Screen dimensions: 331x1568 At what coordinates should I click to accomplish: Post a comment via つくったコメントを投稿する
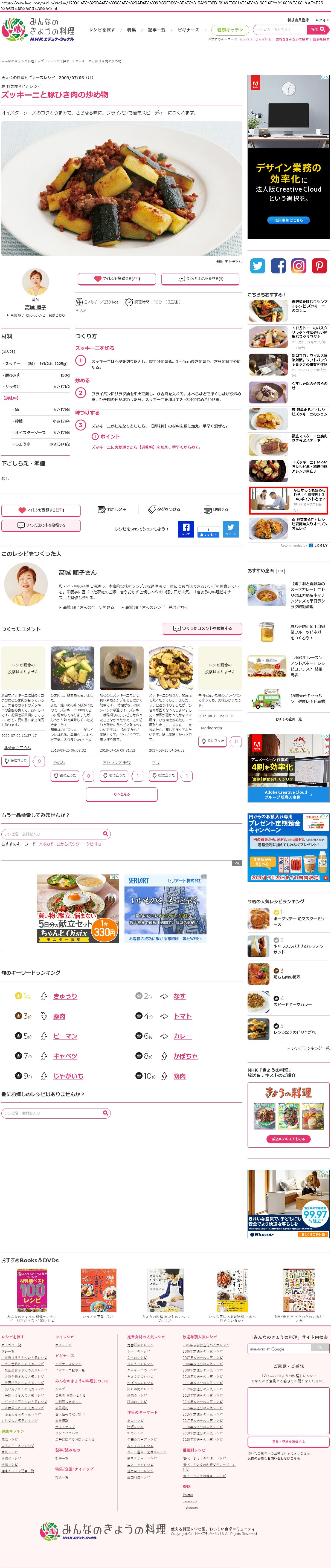pos(202,628)
